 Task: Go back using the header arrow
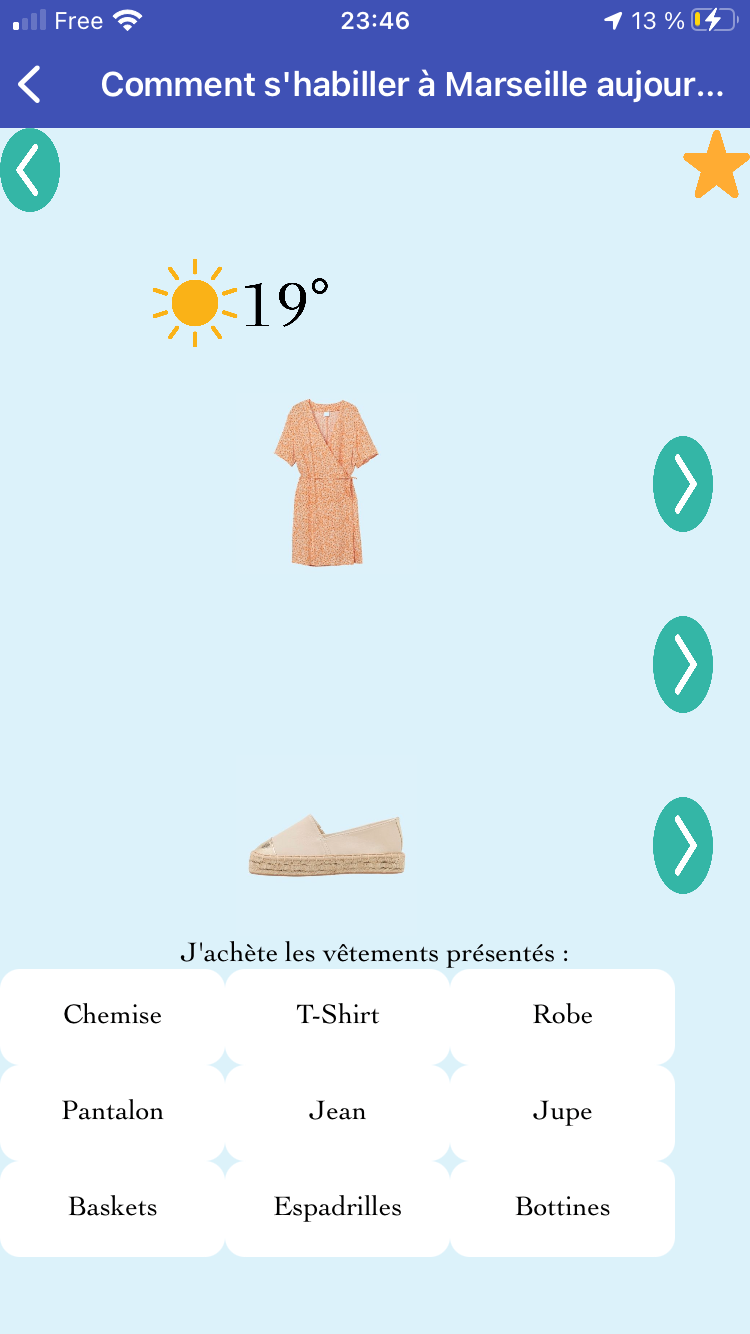(x=30, y=85)
